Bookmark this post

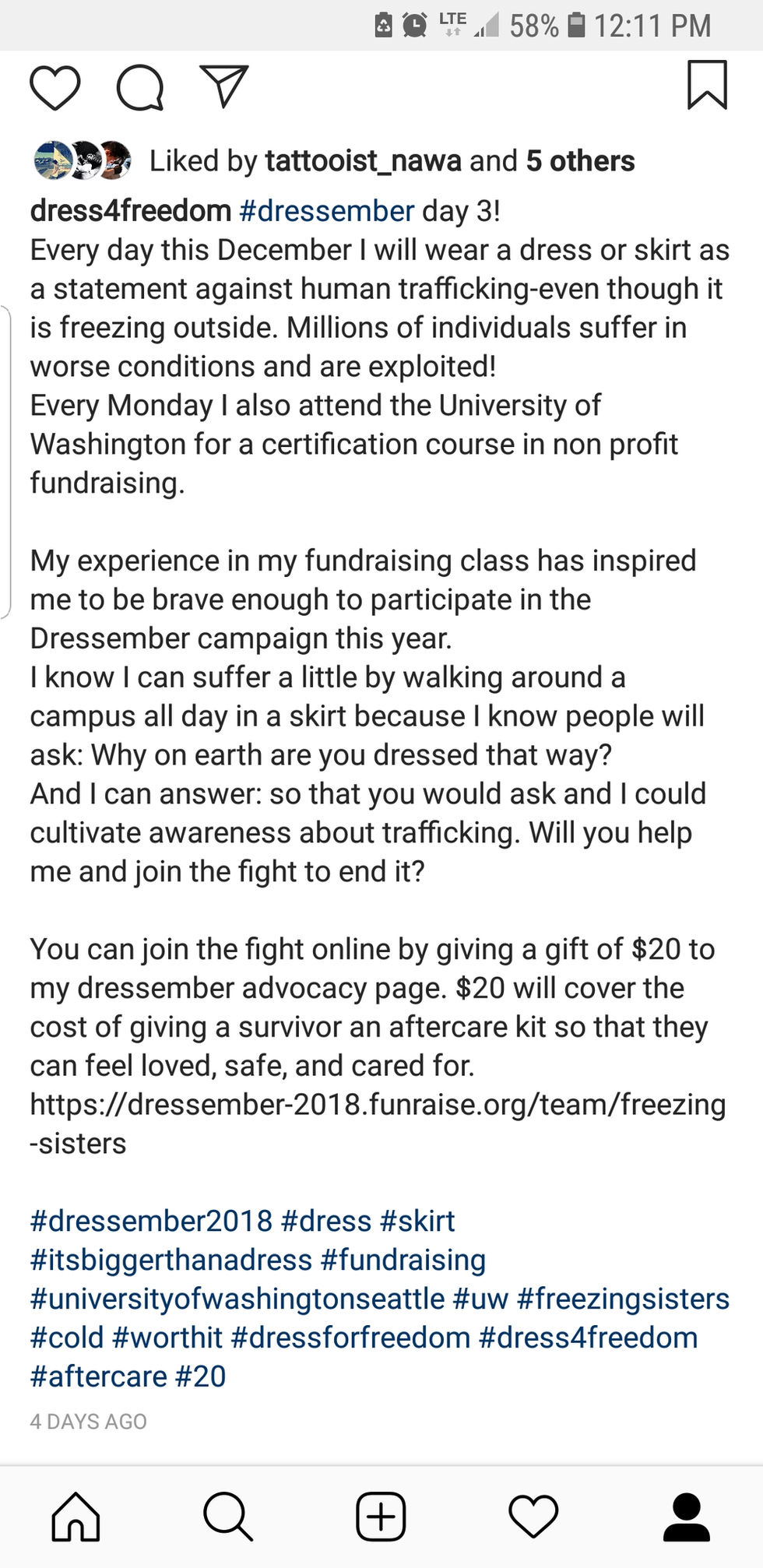pos(707,85)
